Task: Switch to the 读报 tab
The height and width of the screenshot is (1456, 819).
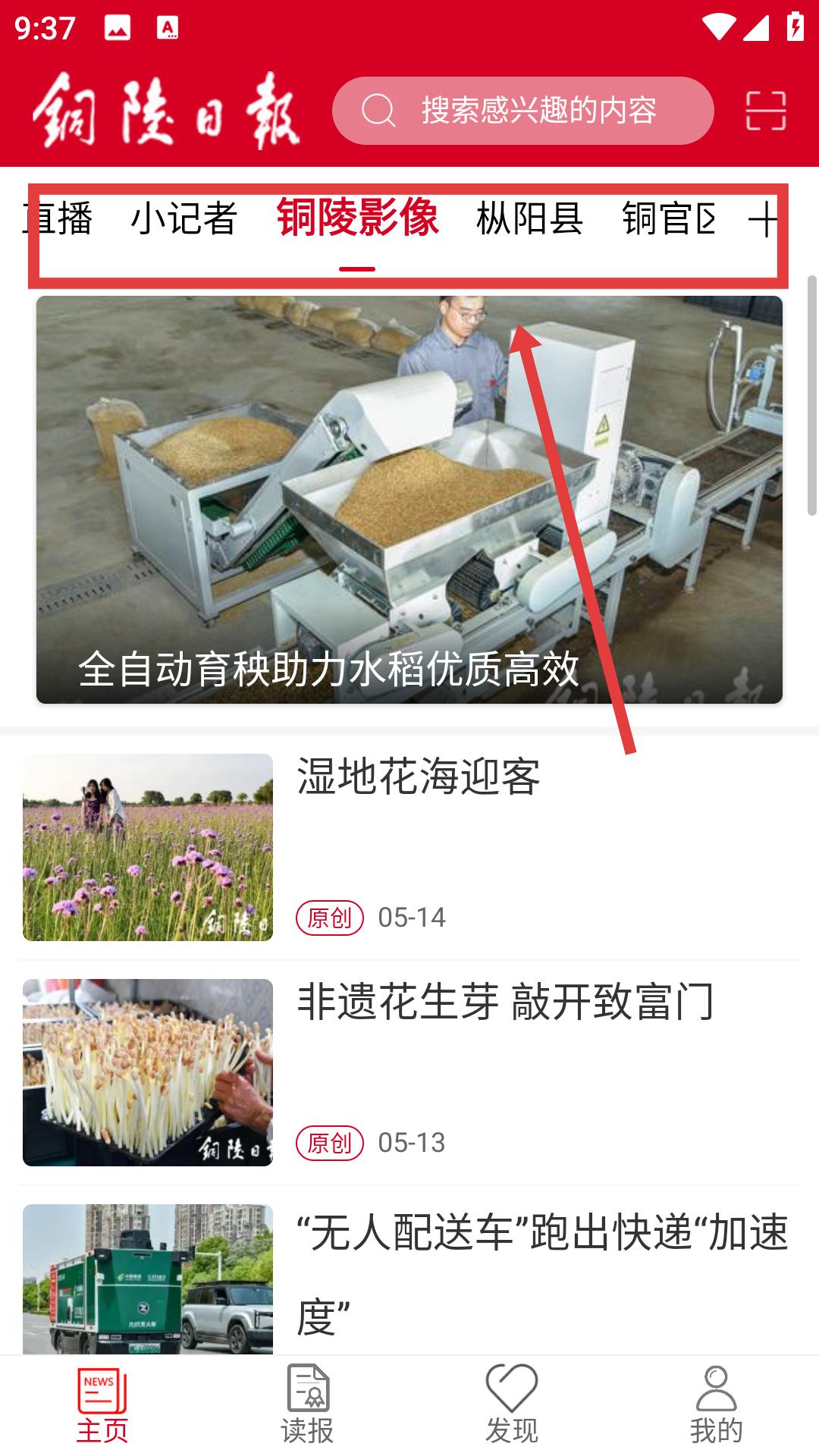Action: [307, 1405]
